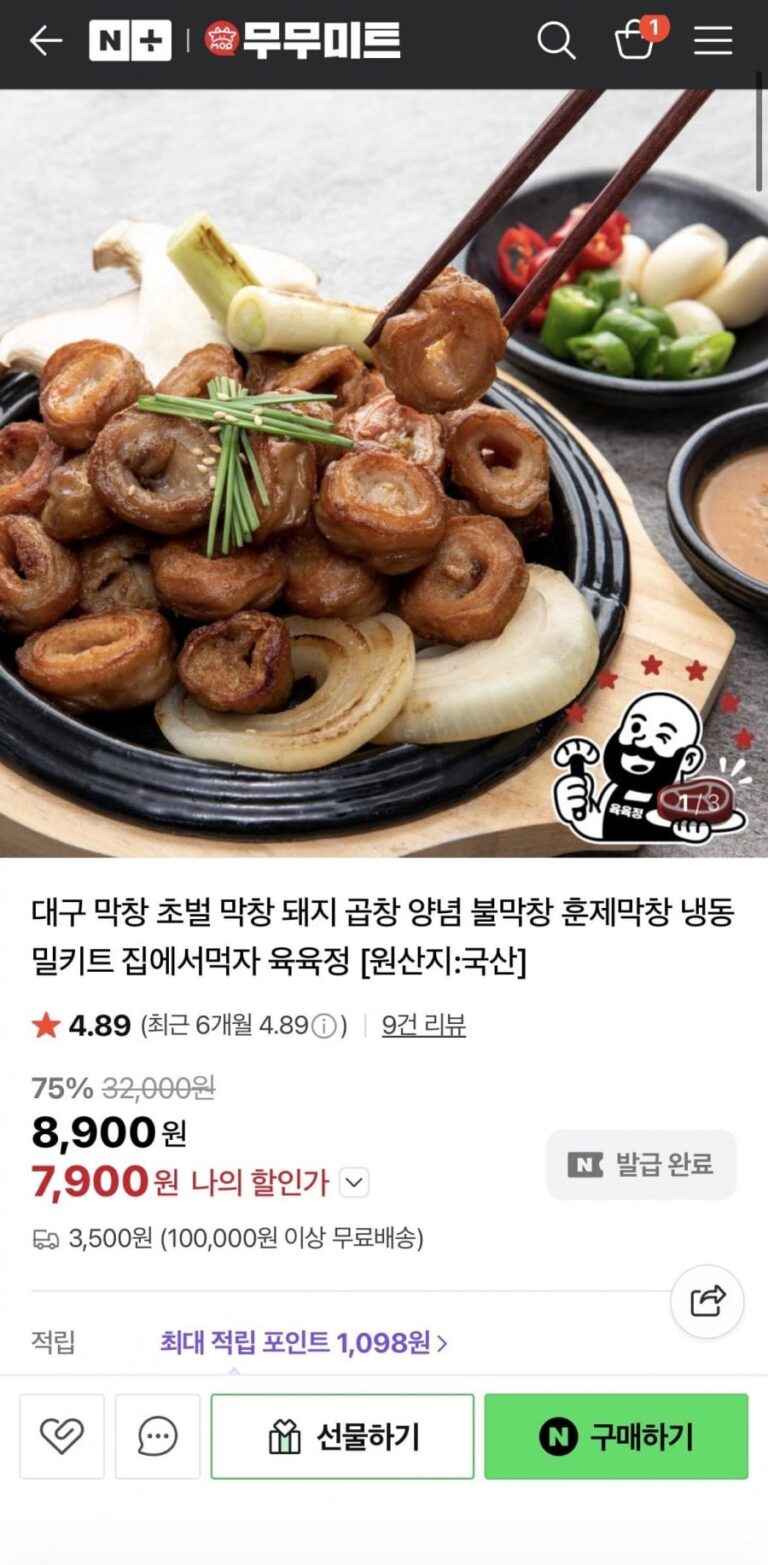768x1565 pixels.
Task: Go back with the arrow icon
Action: tap(45, 41)
